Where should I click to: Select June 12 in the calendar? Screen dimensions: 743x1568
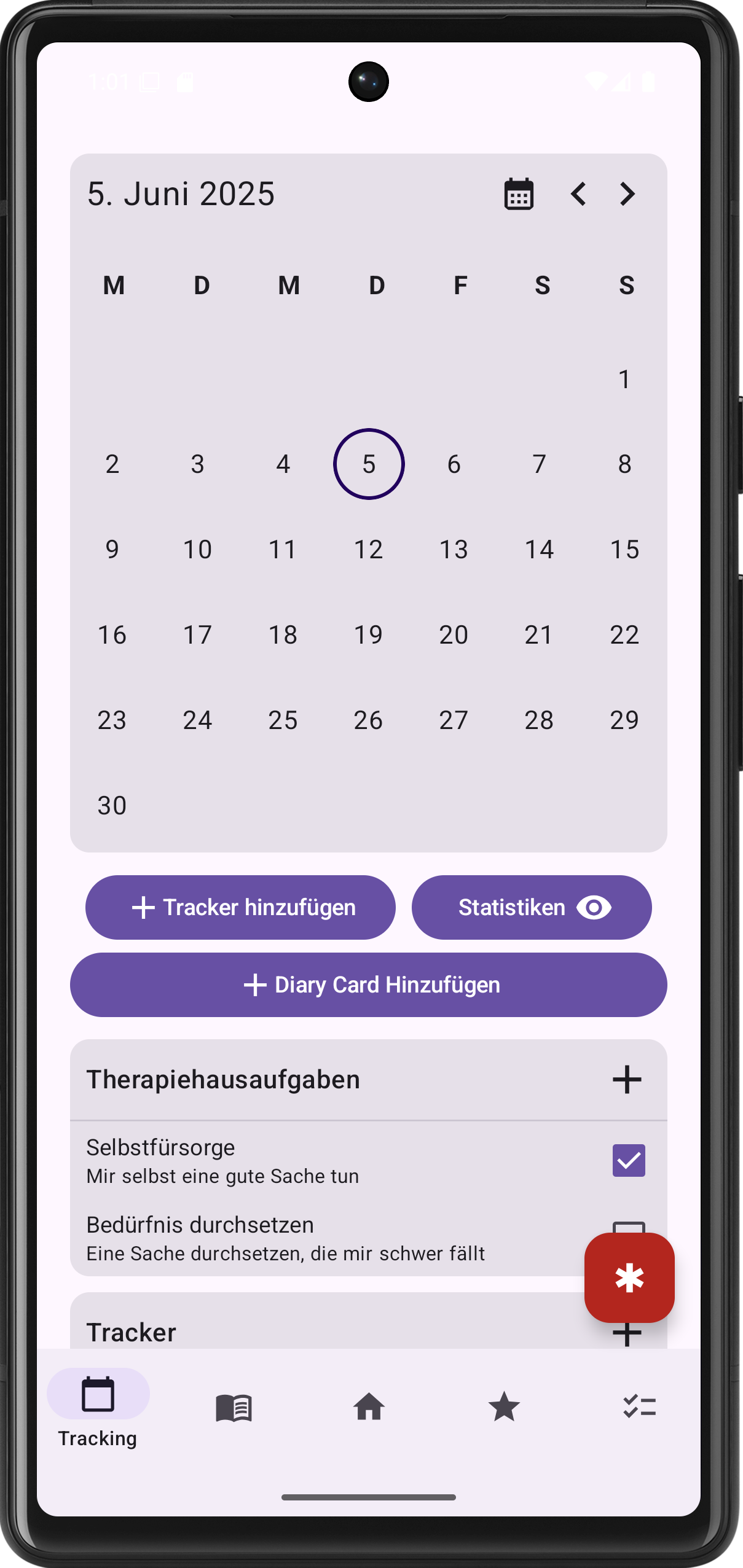(368, 549)
